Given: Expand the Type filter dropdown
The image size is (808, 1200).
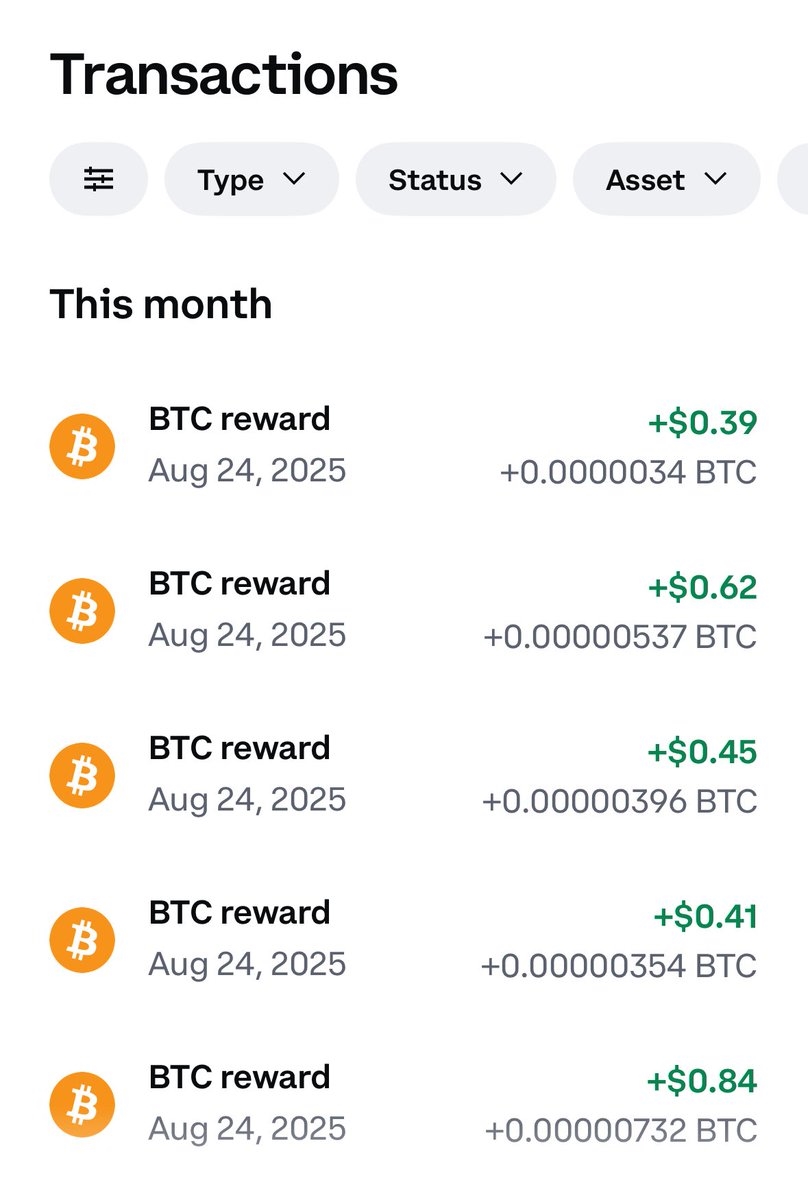Looking at the screenshot, I should click(251, 180).
